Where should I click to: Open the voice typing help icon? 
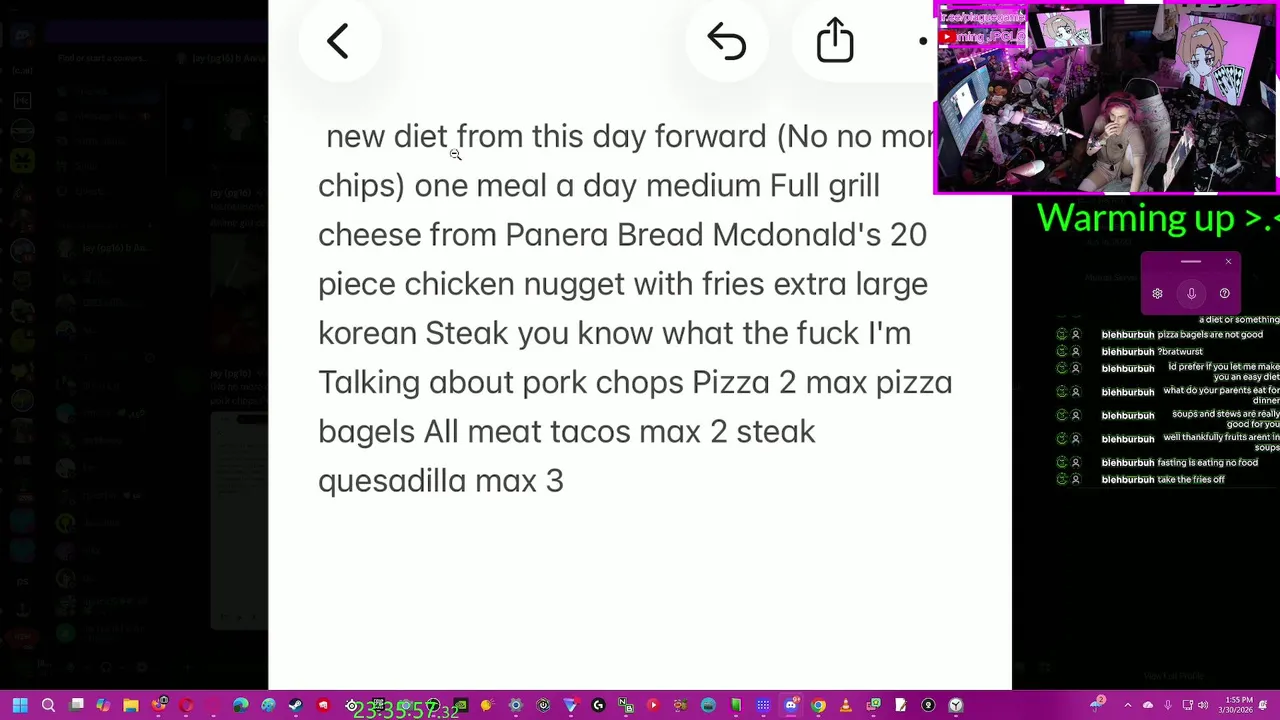1224,293
